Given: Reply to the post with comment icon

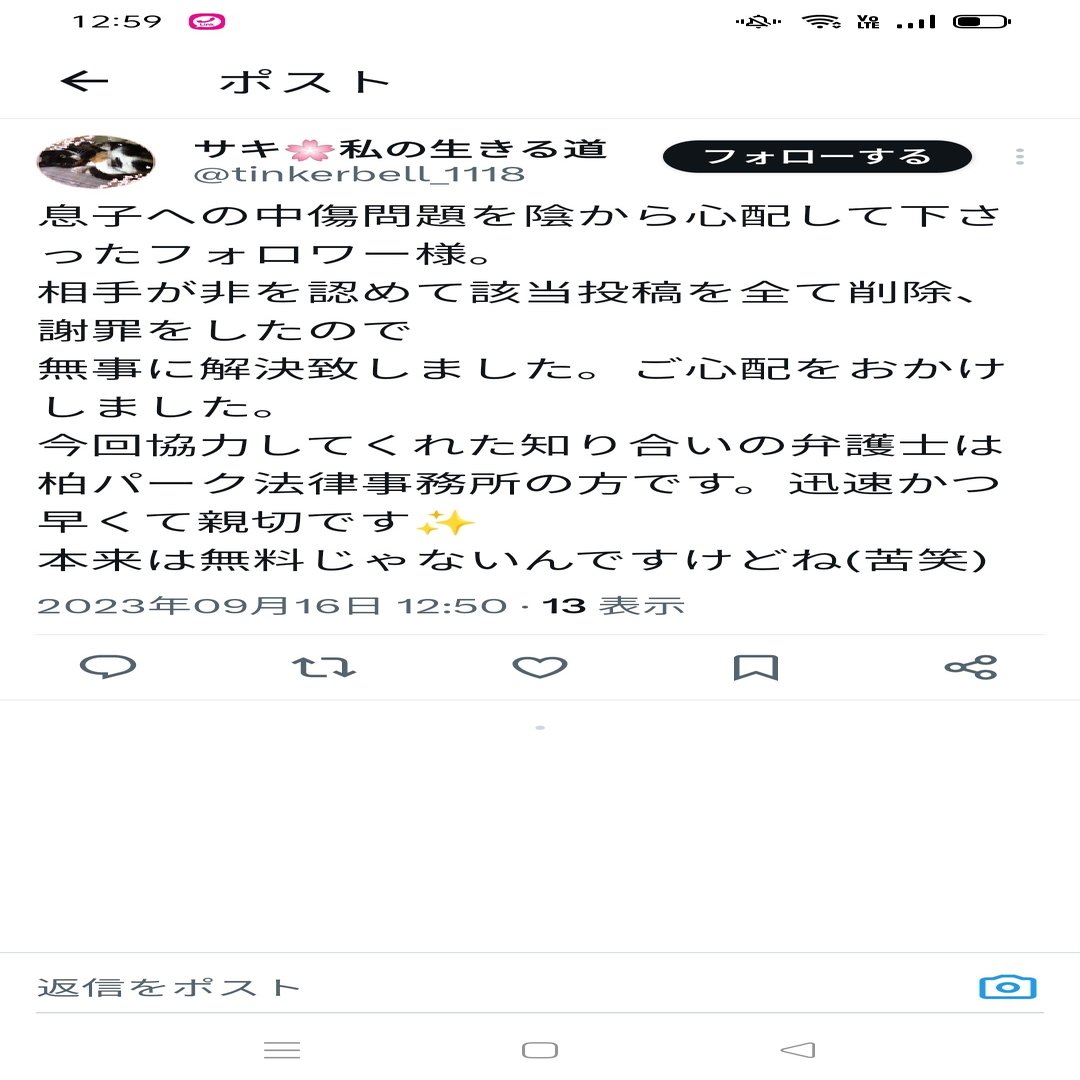Looking at the screenshot, I should point(107,667).
